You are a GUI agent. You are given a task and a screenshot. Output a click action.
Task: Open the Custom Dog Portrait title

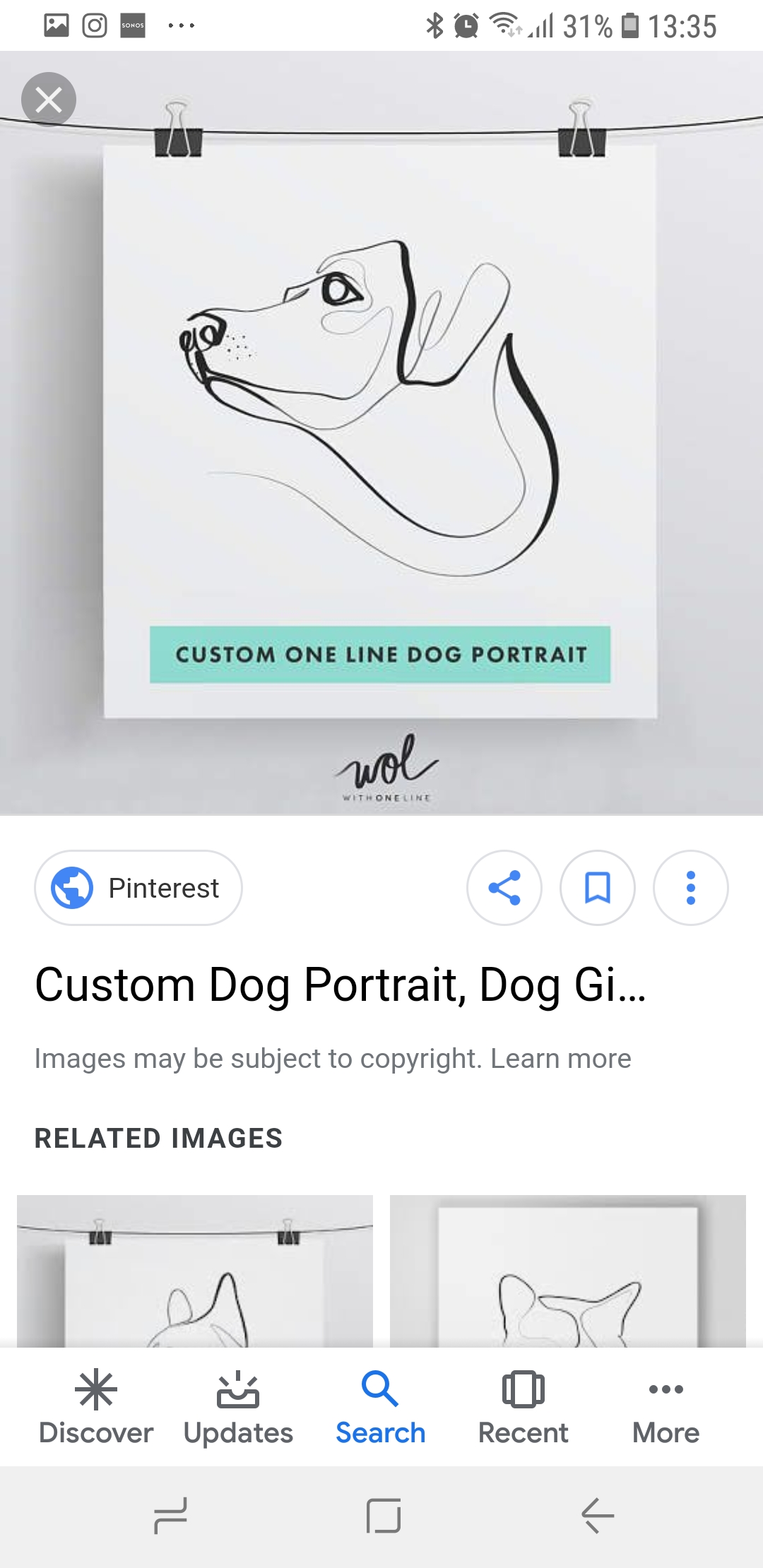[x=341, y=985]
